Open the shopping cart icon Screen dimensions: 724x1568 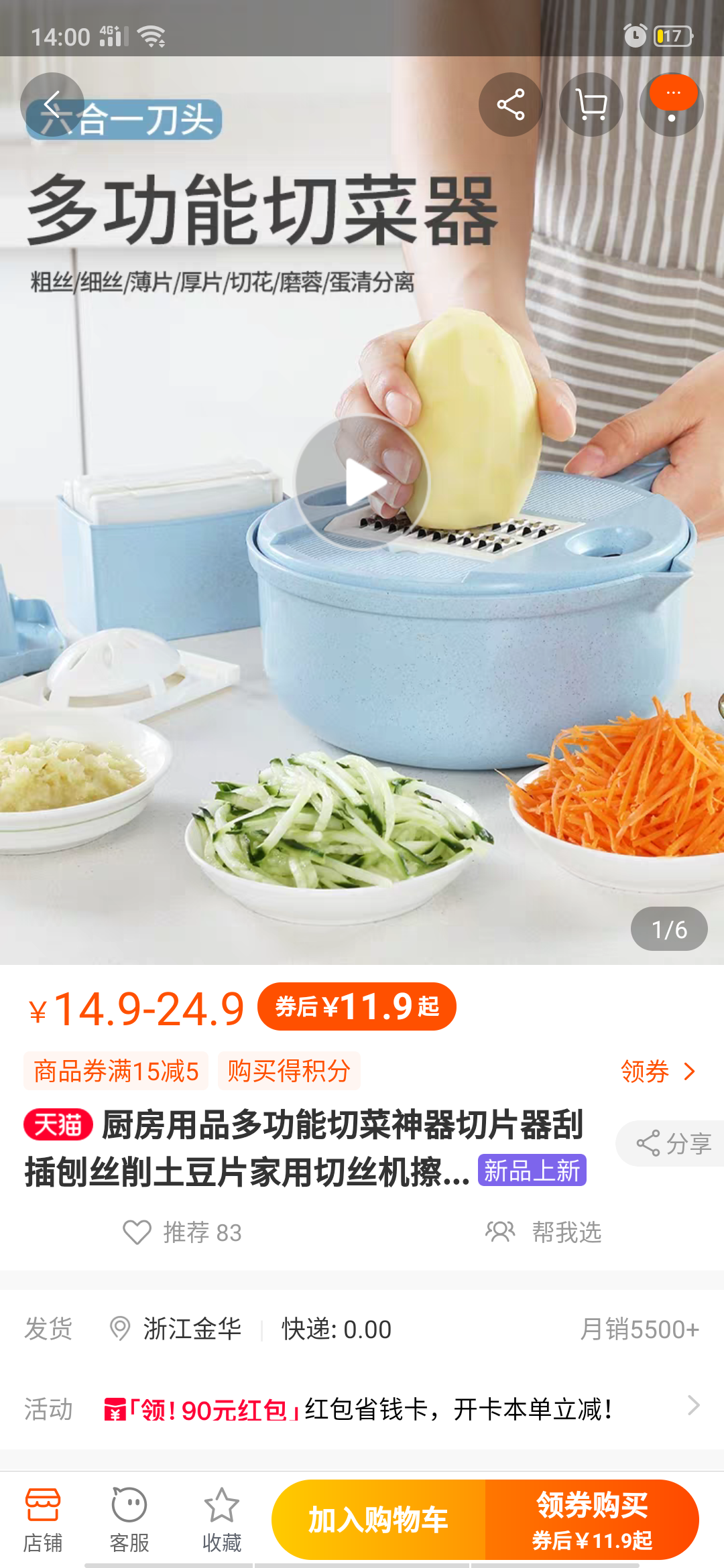click(x=591, y=105)
